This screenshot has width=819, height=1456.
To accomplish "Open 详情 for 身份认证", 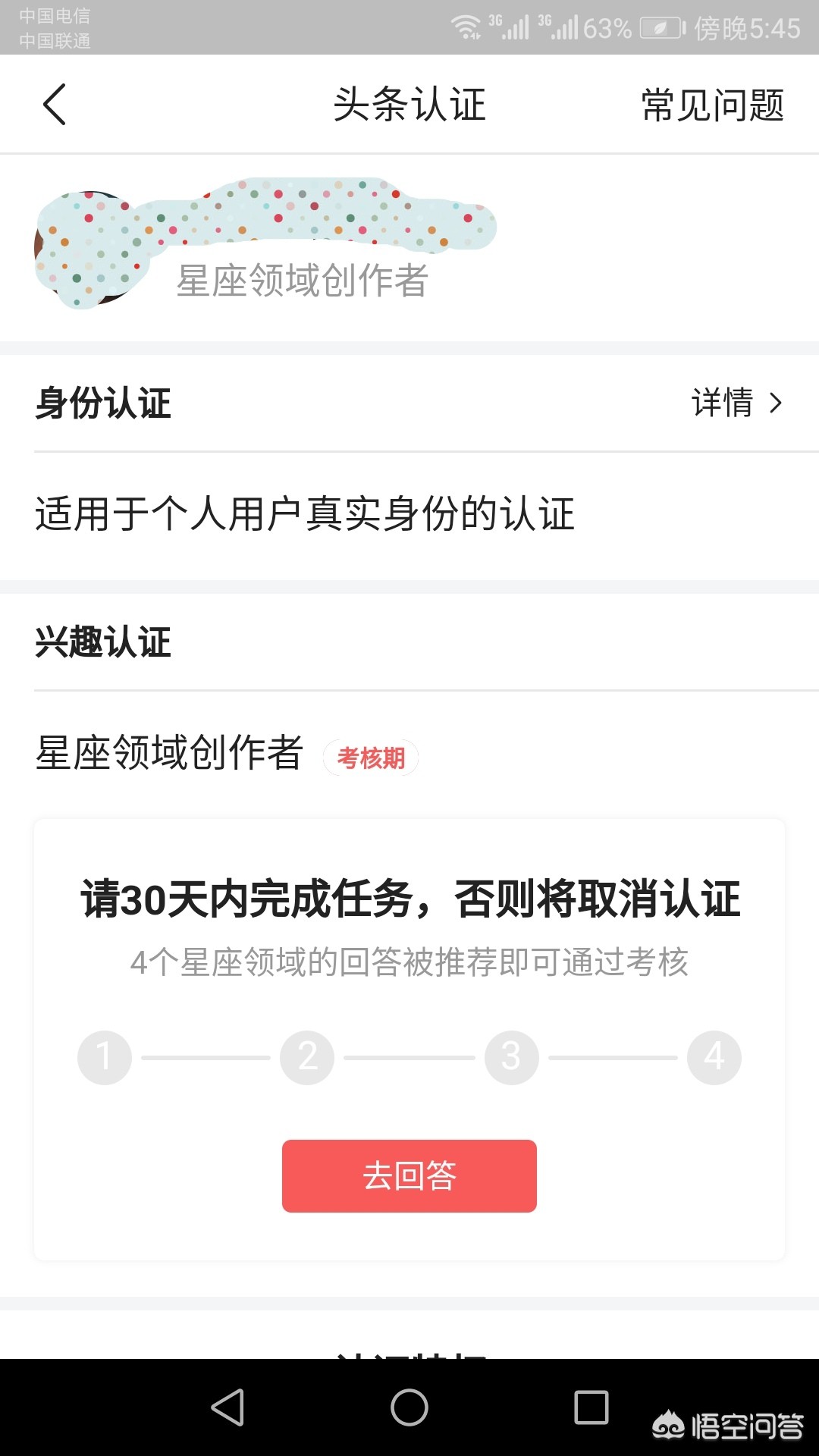I will pyautogui.click(x=736, y=403).
